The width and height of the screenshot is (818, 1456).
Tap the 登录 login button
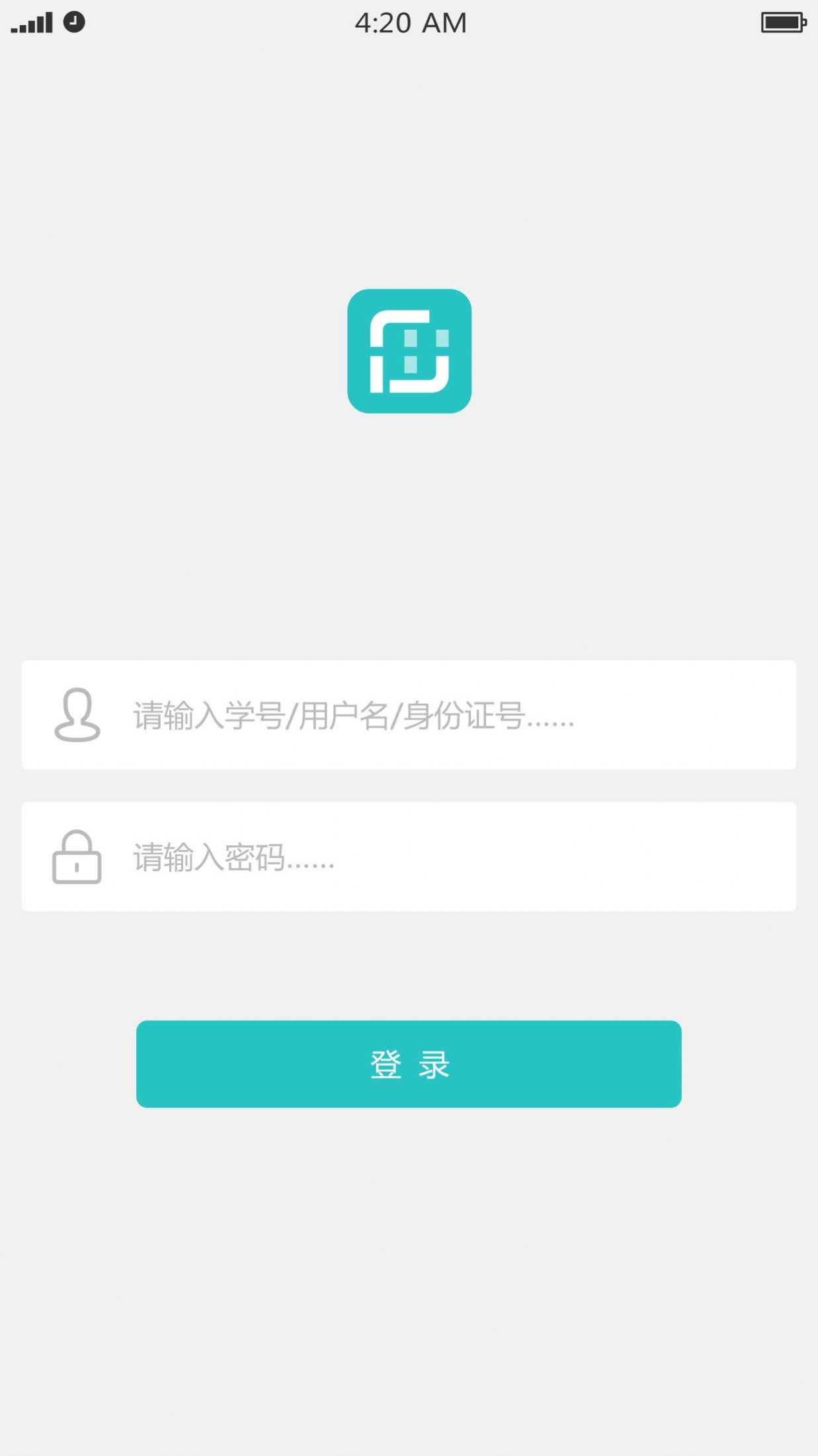pyautogui.click(x=409, y=1064)
